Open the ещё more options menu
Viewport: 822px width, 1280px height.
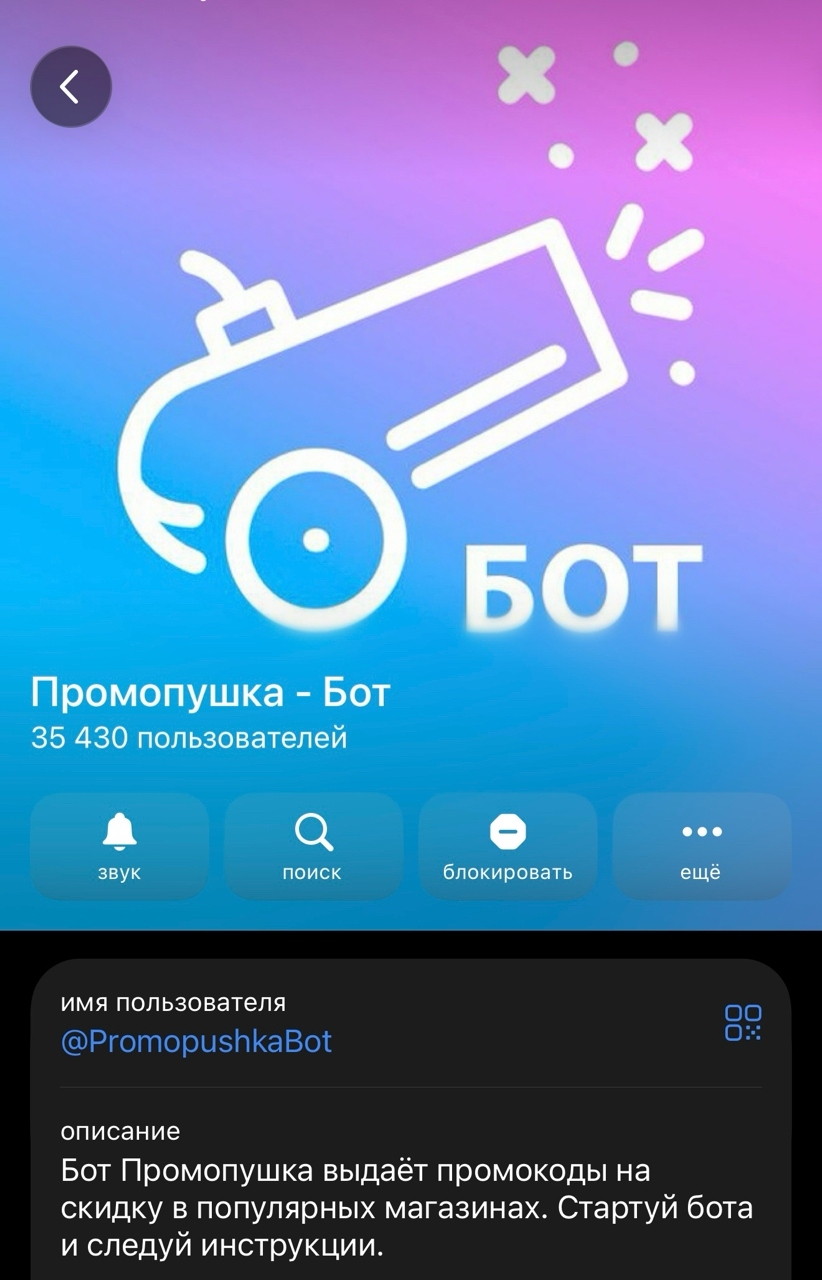tap(701, 846)
